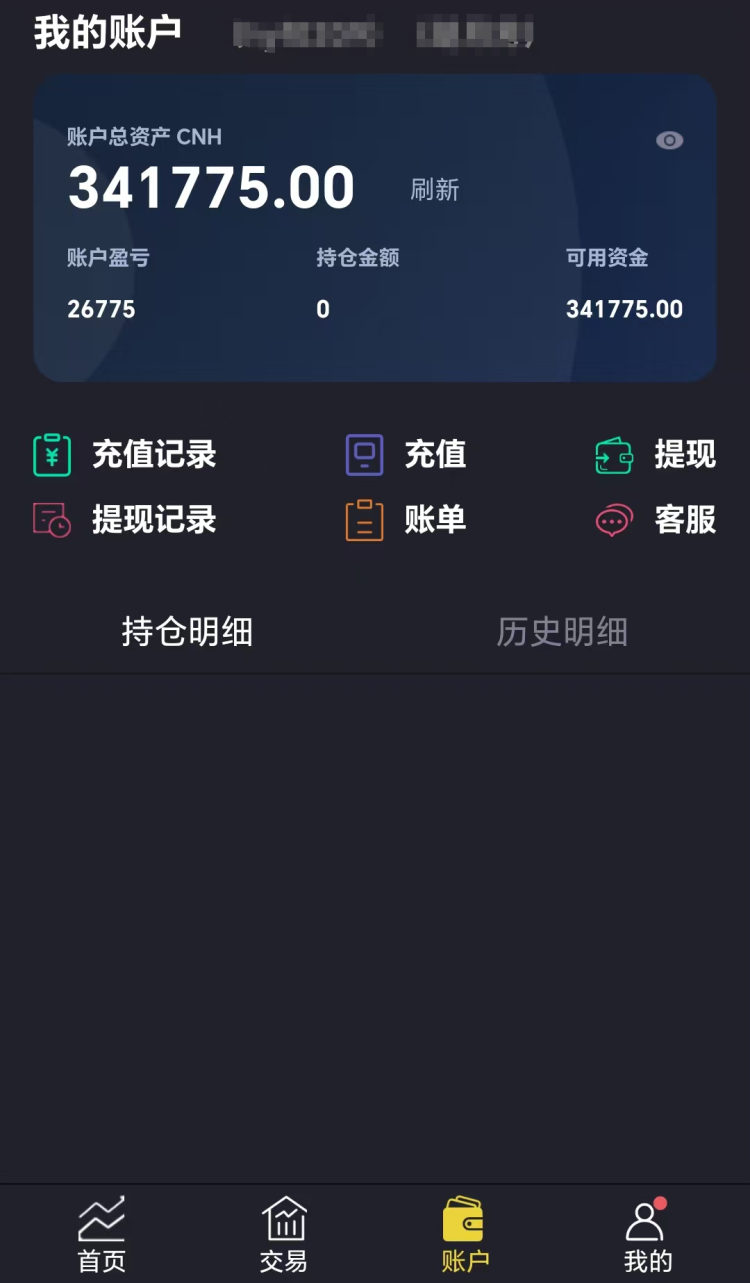Open 提现 to withdraw funds

point(657,455)
